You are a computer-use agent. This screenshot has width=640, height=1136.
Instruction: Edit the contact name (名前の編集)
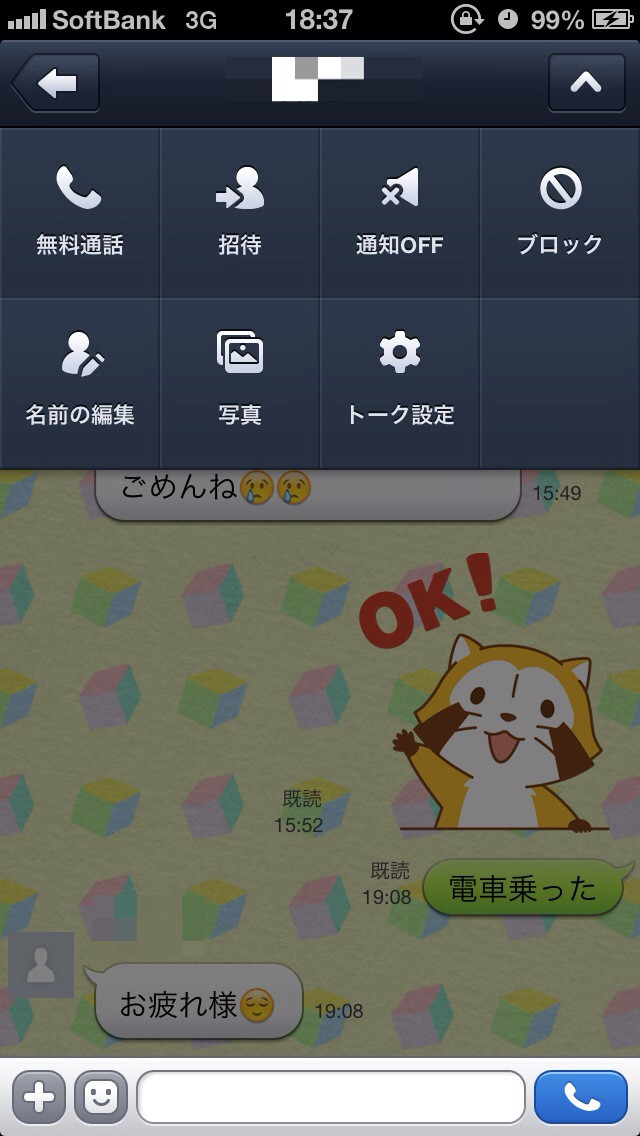pos(80,383)
